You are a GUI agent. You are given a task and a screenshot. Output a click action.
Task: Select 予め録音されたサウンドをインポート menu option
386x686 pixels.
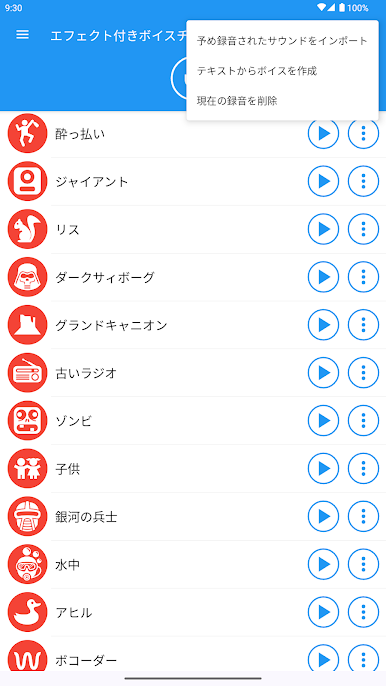[x=282, y=41]
